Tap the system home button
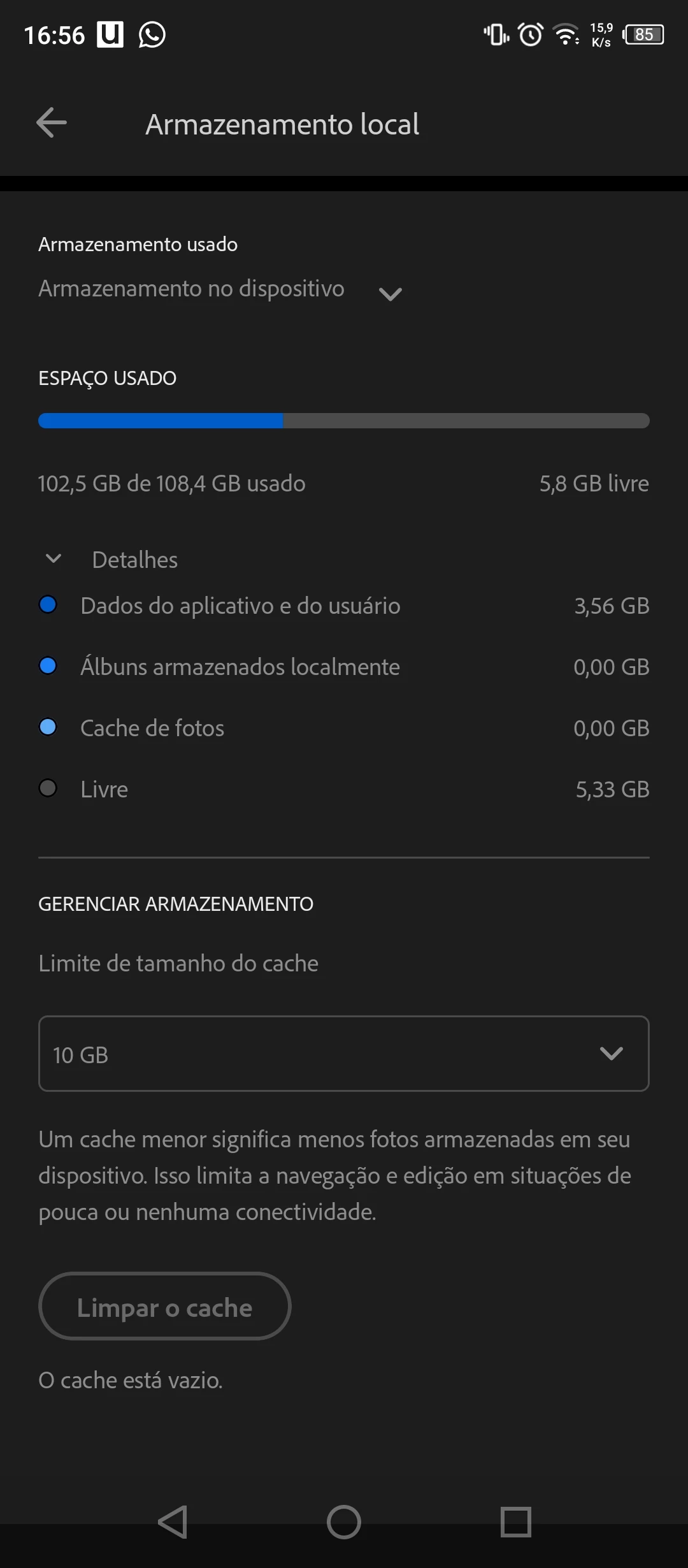Image resolution: width=688 pixels, height=1568 pixels. (344, 1522)
